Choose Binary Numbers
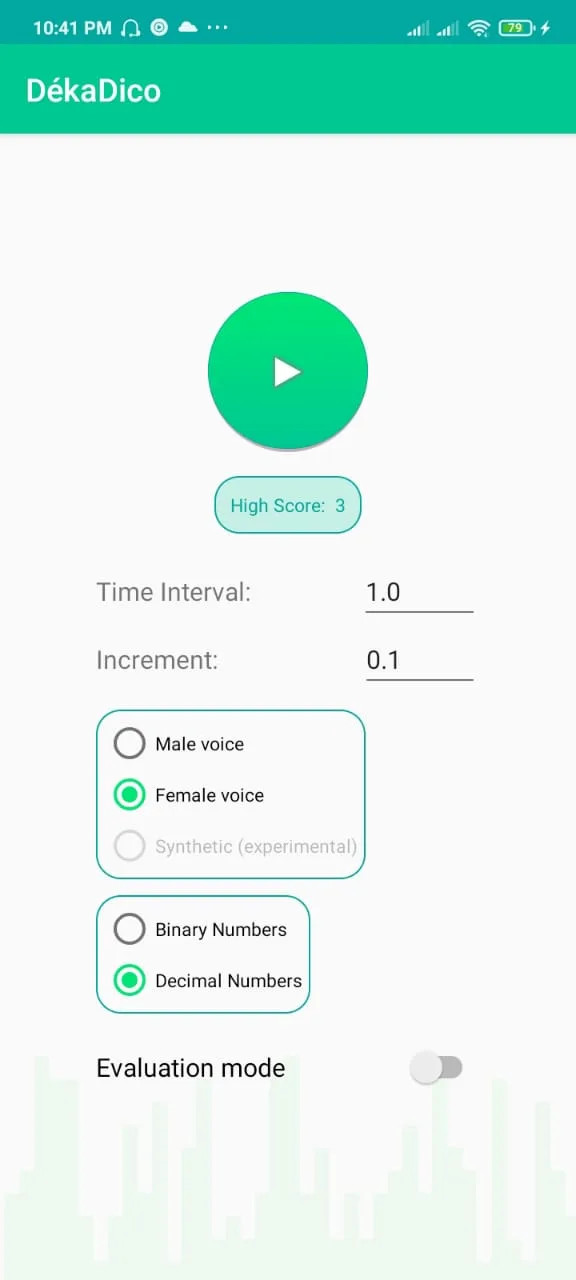 click(x=200, y=929)
